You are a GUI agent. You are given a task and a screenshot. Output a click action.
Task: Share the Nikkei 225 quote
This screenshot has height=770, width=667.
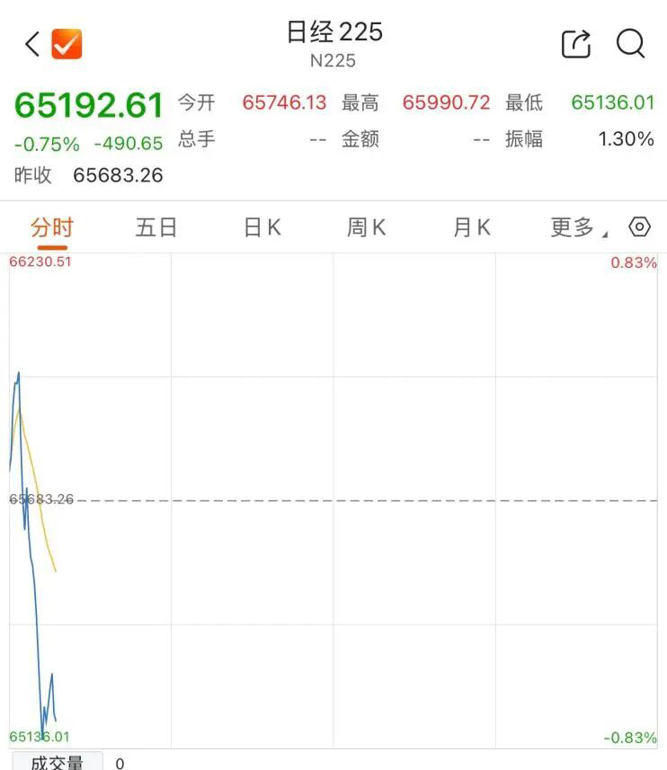(576, 44)
